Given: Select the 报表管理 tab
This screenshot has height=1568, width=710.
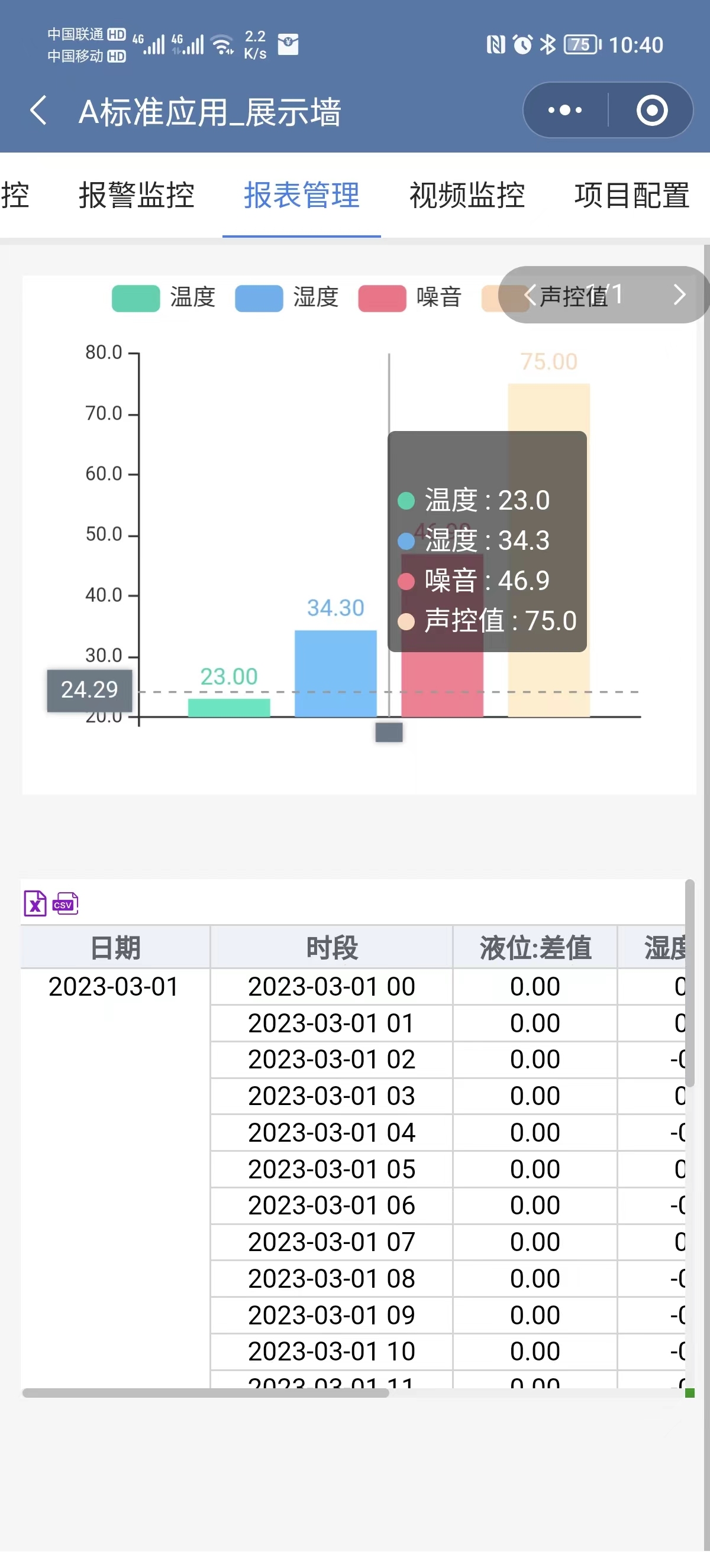Looking at the screenshot, I should tap(301, 195).
